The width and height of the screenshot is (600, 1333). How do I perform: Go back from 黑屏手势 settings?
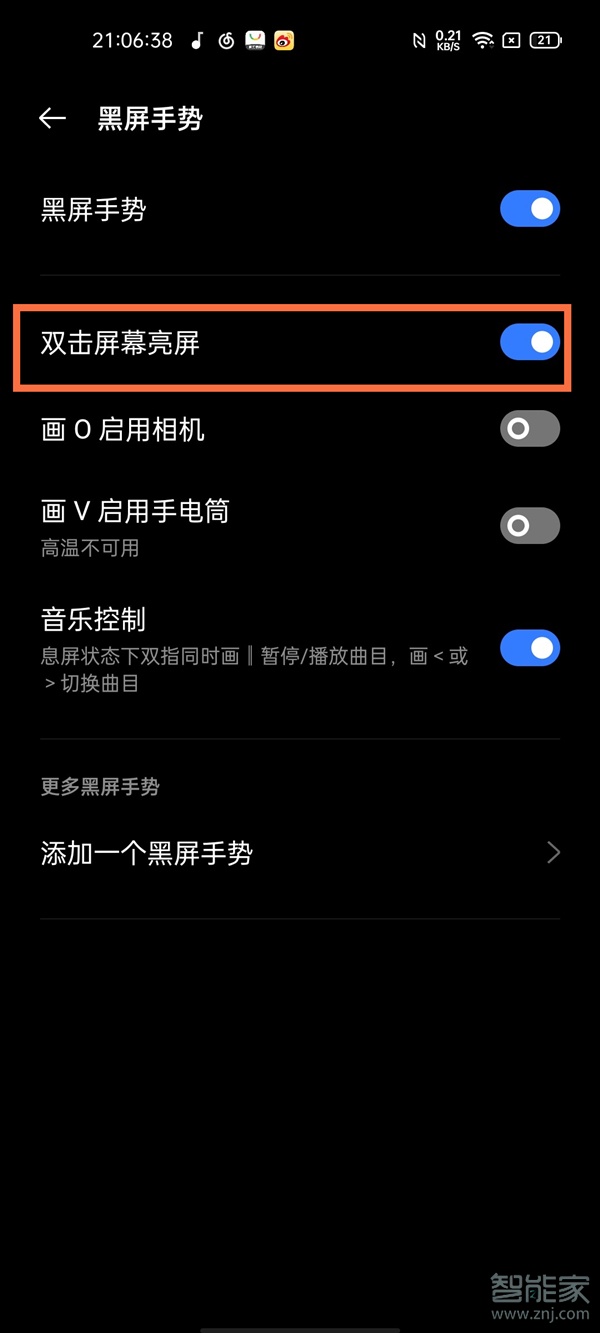52,119
